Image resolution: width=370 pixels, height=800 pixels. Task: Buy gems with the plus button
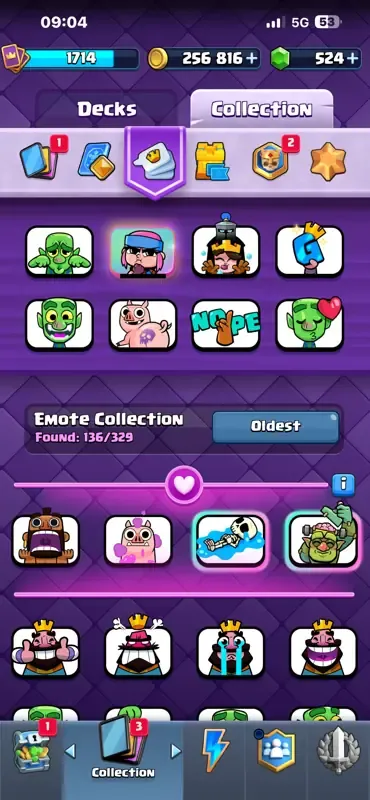pyautogui.click(x=353, y=59)
